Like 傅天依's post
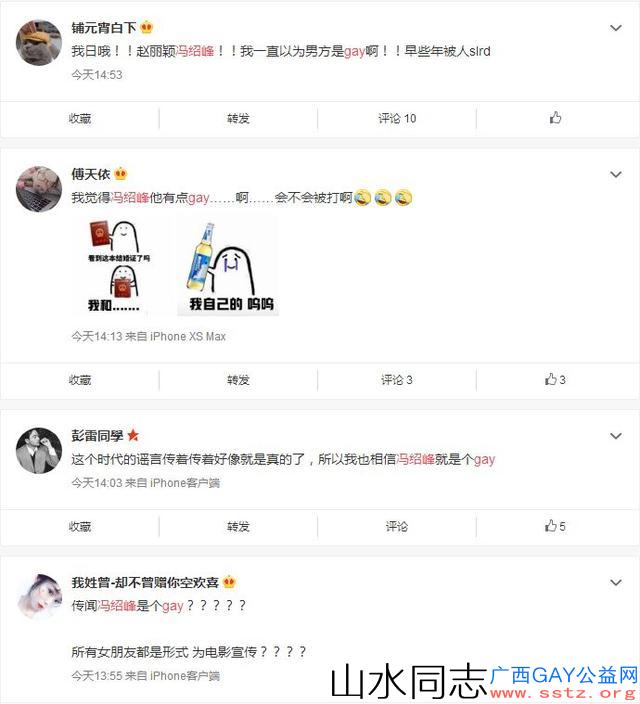 click(x=555, y=380)
